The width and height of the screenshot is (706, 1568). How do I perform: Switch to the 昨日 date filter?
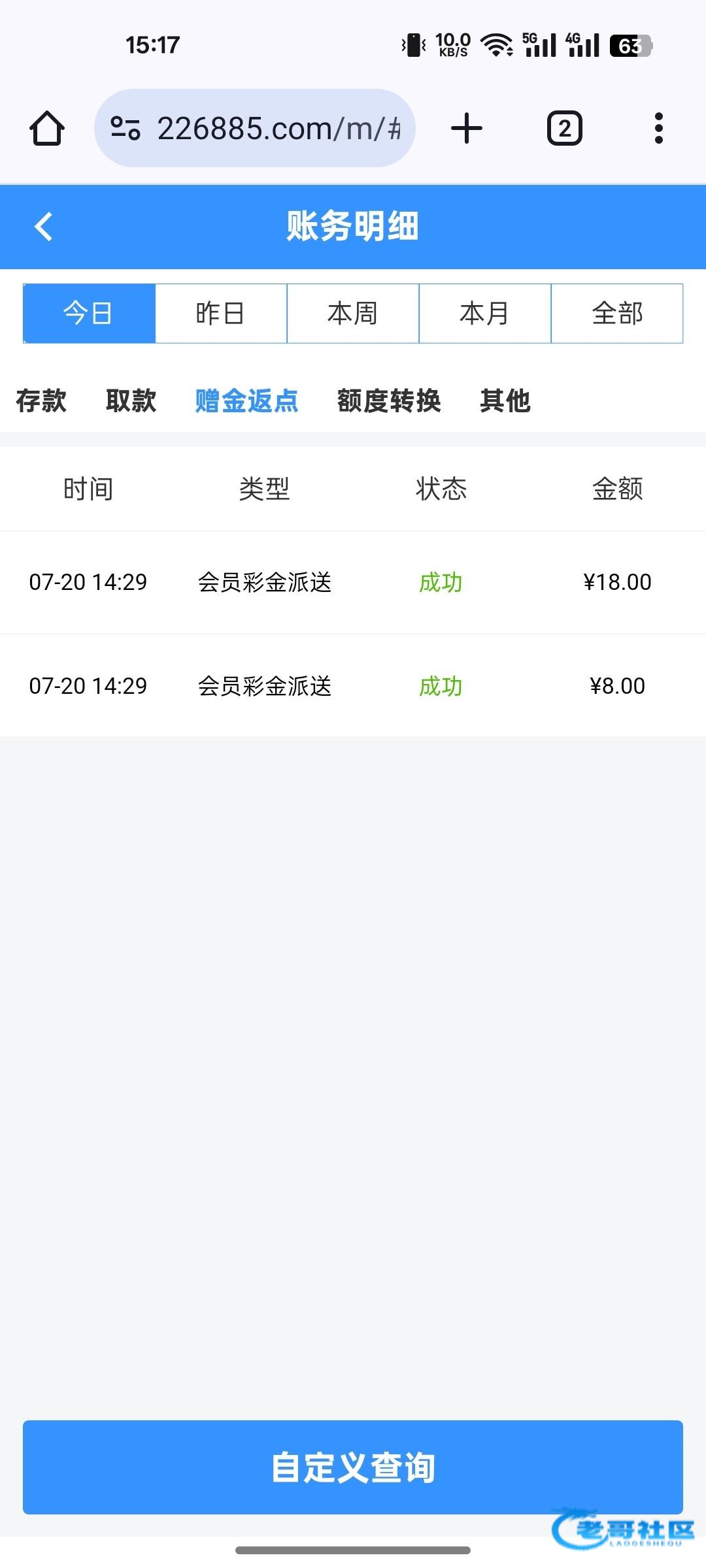221,314
